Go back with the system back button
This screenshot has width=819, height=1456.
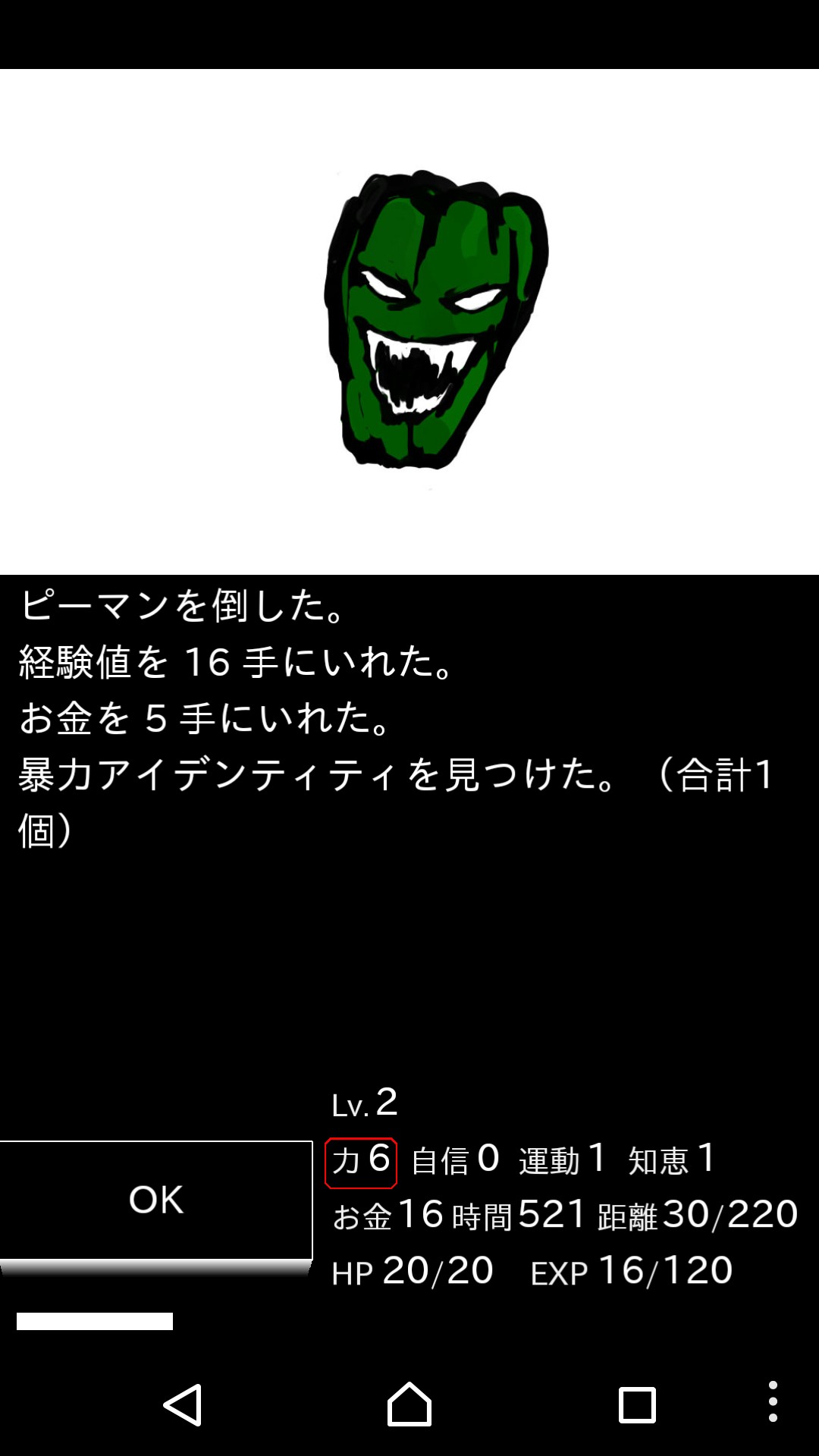click(x=183, y=1405)
